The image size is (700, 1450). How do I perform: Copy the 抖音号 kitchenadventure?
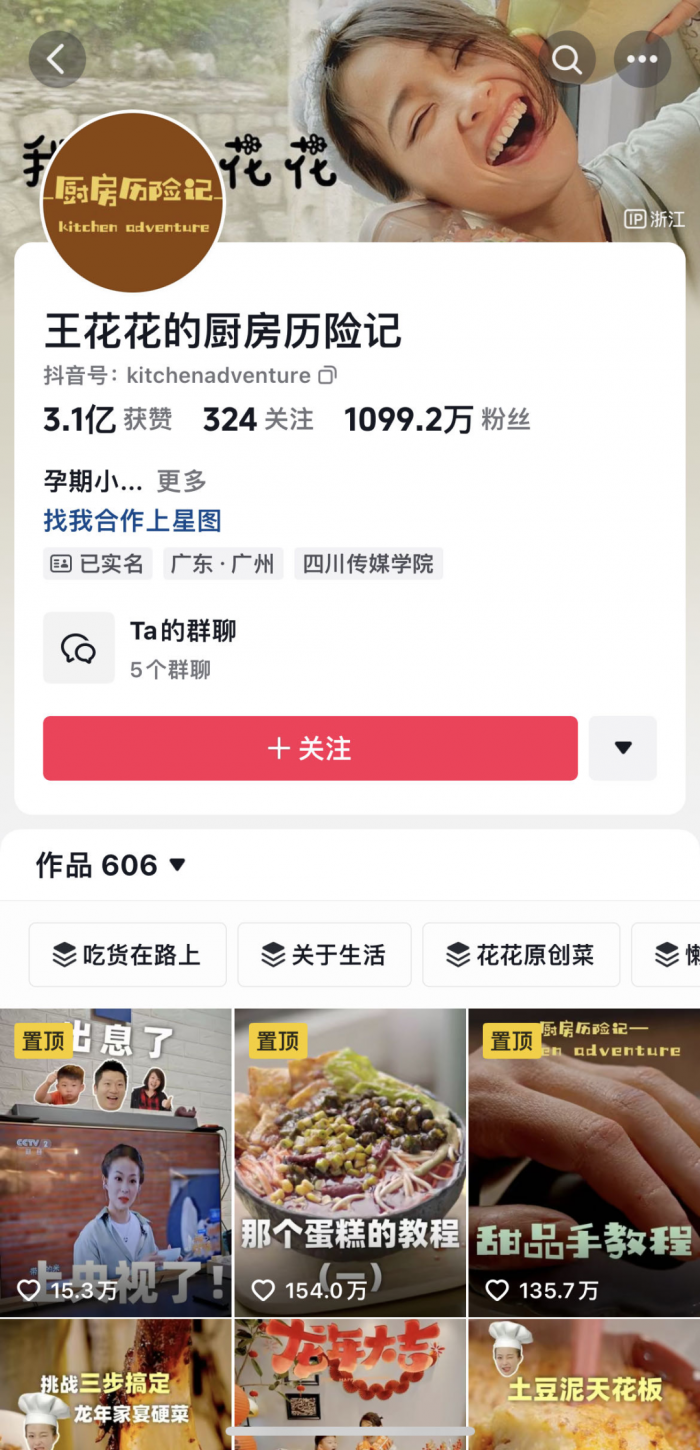[x=327, y=375]
